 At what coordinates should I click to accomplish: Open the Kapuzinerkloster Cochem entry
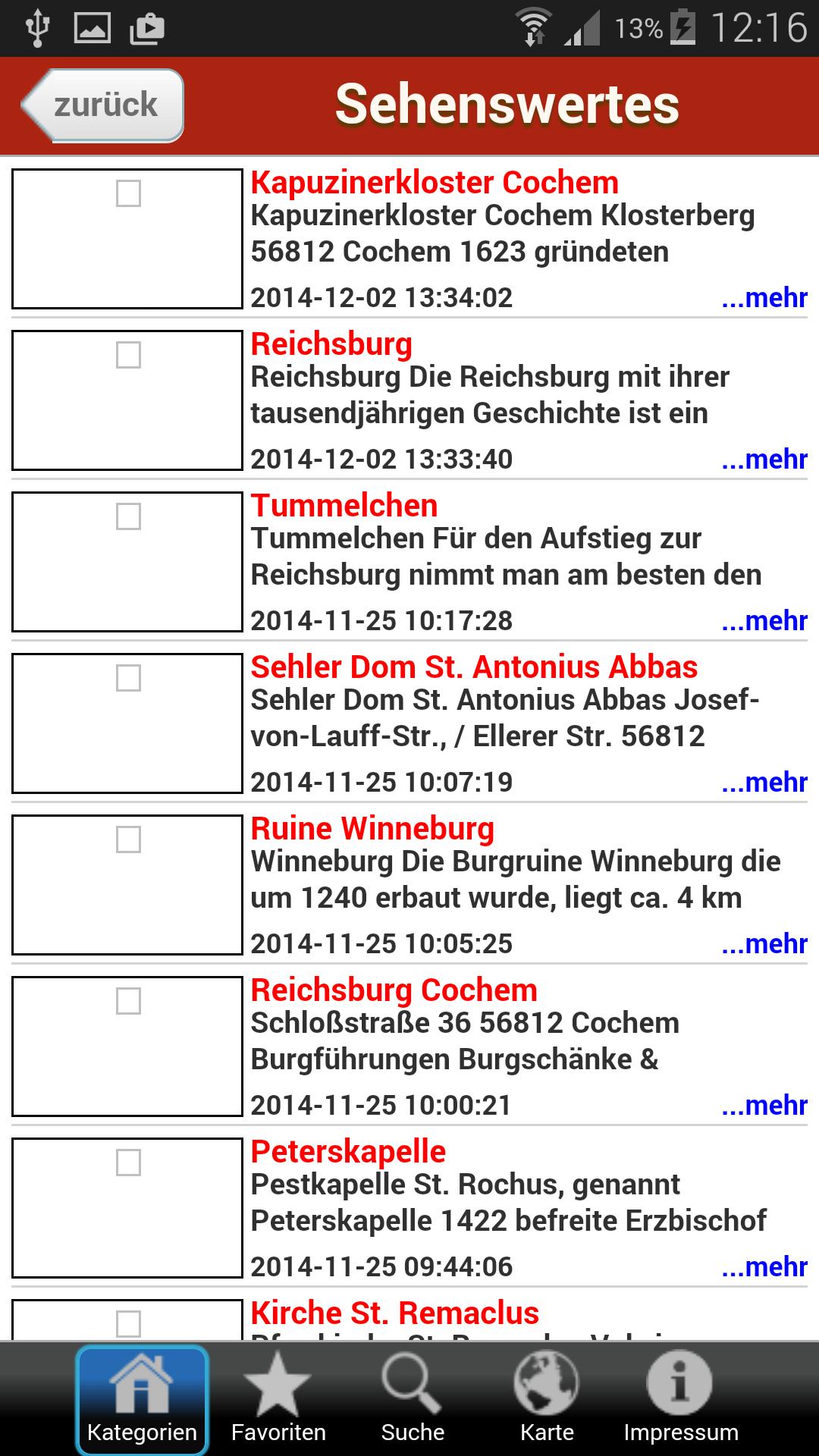coord(435,183)
